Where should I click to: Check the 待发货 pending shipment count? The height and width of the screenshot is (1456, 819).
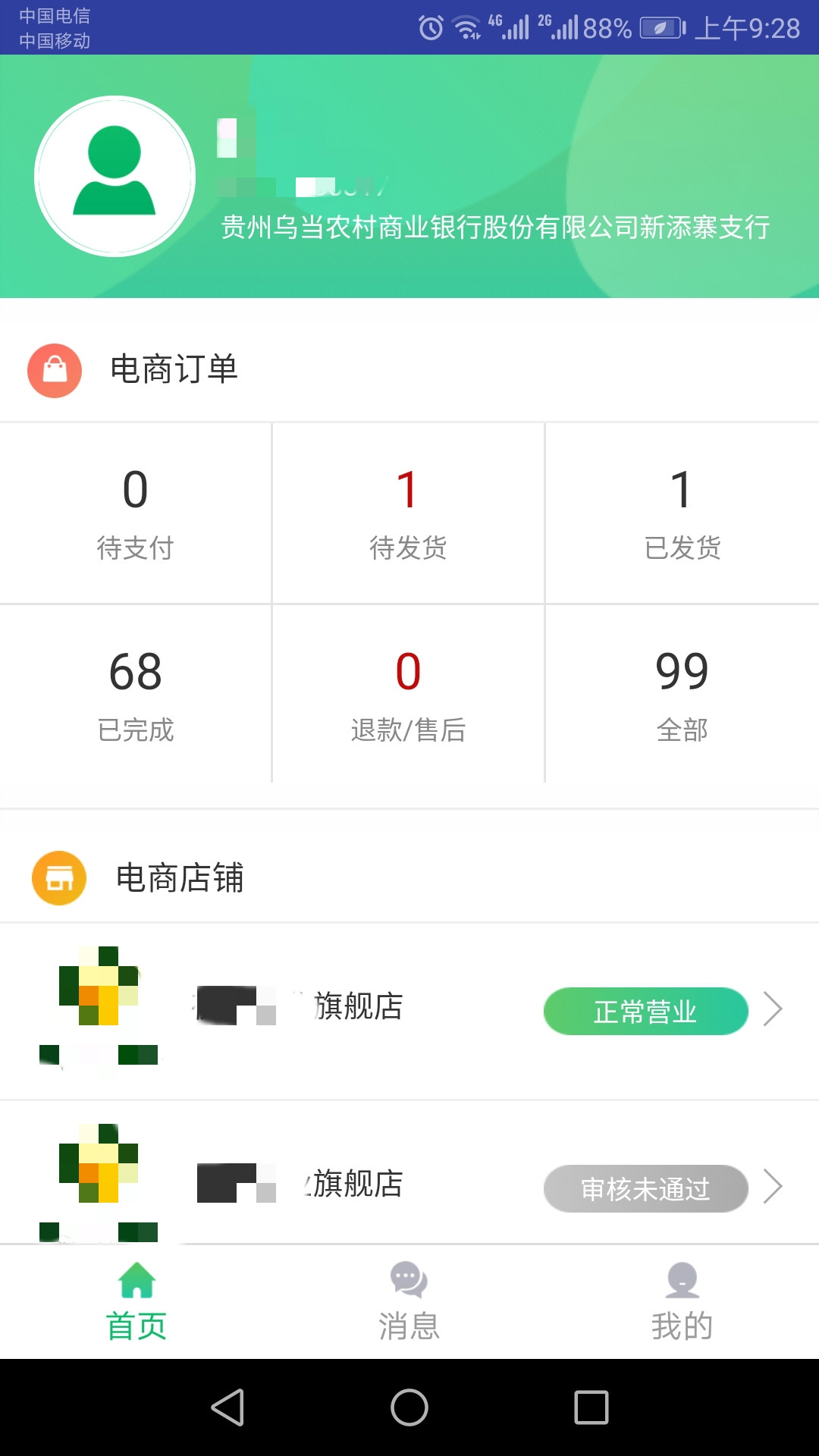point(408,512)
